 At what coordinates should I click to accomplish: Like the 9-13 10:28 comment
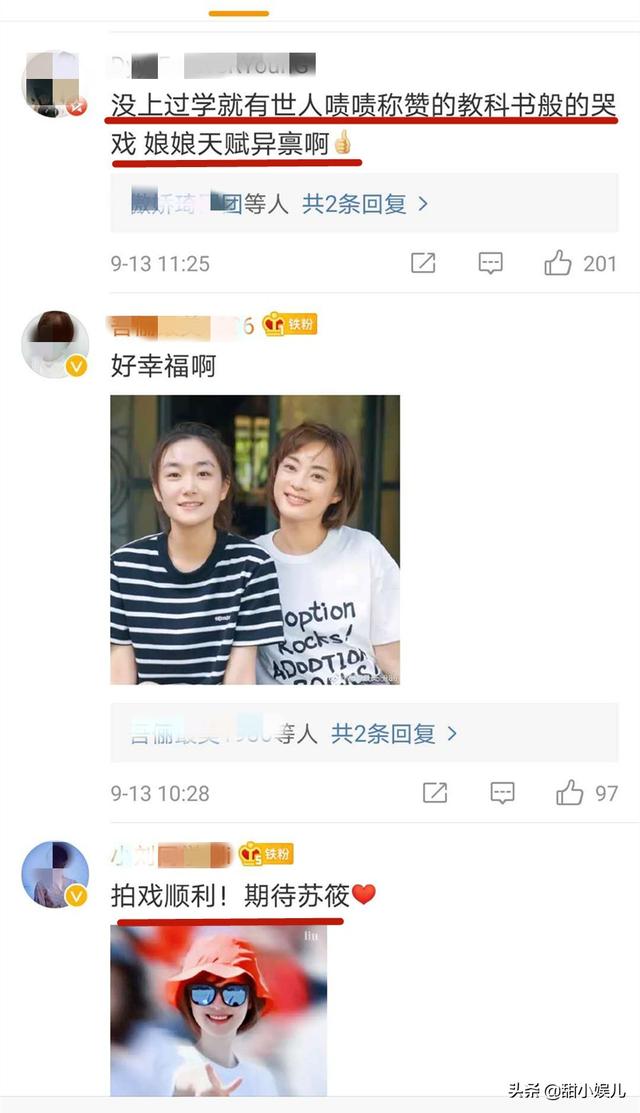pyautogui.click(x=570, y=793)
